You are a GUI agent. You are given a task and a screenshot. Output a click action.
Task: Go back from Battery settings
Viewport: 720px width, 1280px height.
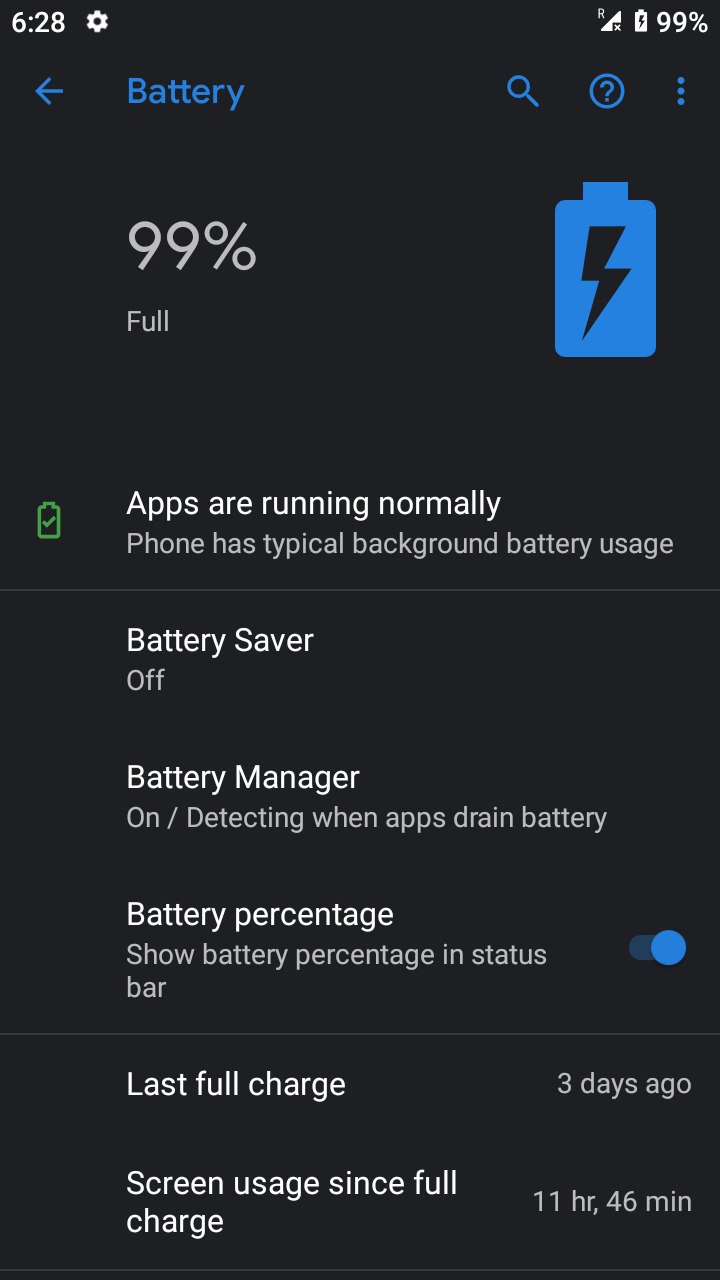(49, 92)
